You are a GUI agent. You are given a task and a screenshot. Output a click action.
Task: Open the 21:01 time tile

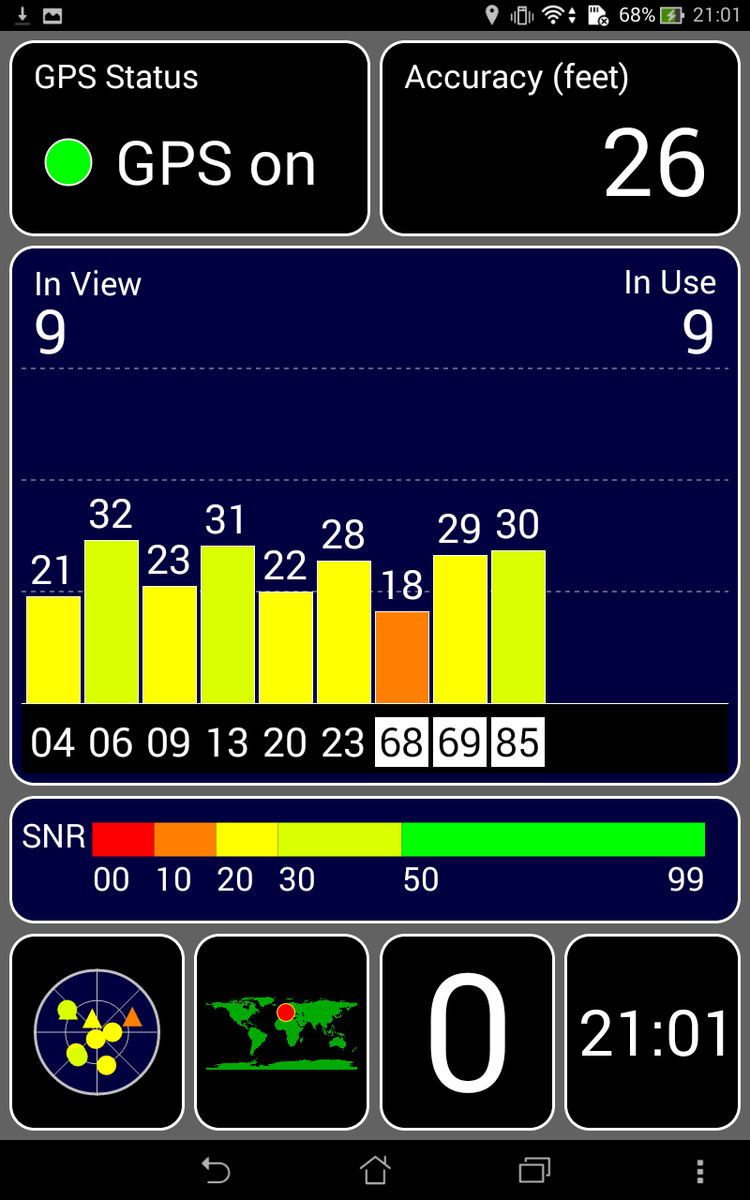point(653,1032)
